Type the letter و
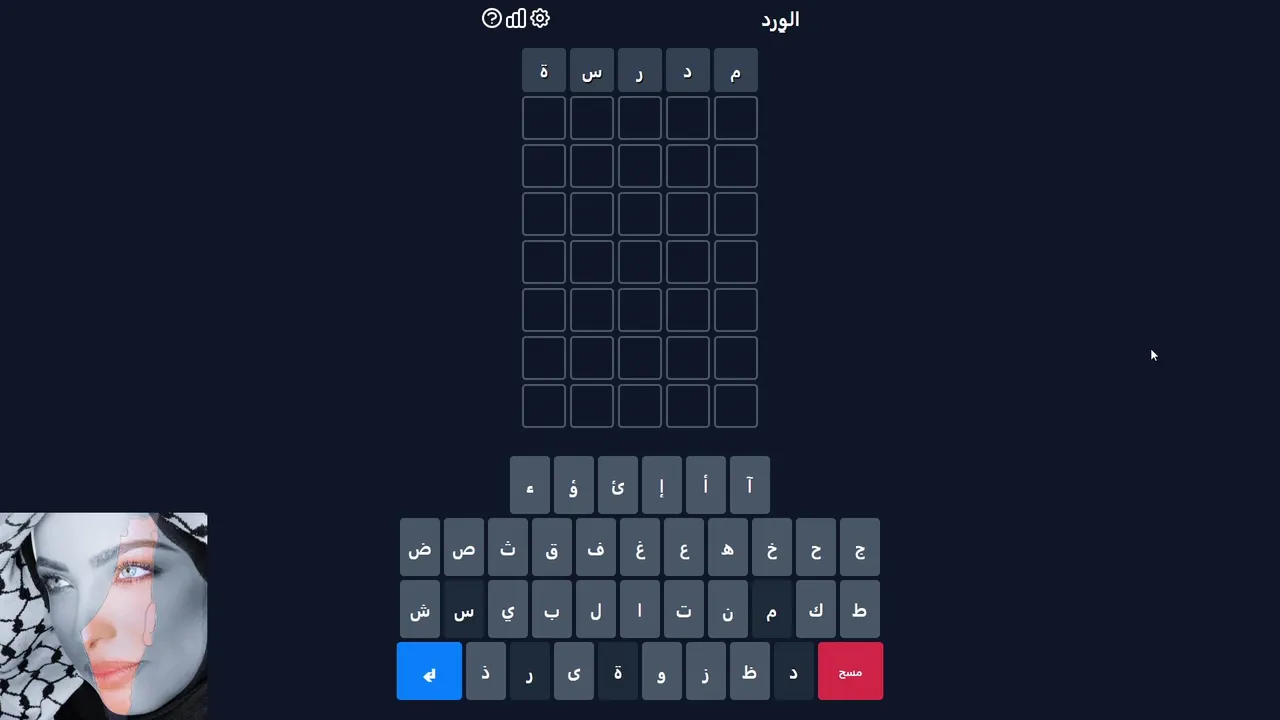The height and width of the screenshot is (720, 1280). pyautogui.click(x=662, y=671)
